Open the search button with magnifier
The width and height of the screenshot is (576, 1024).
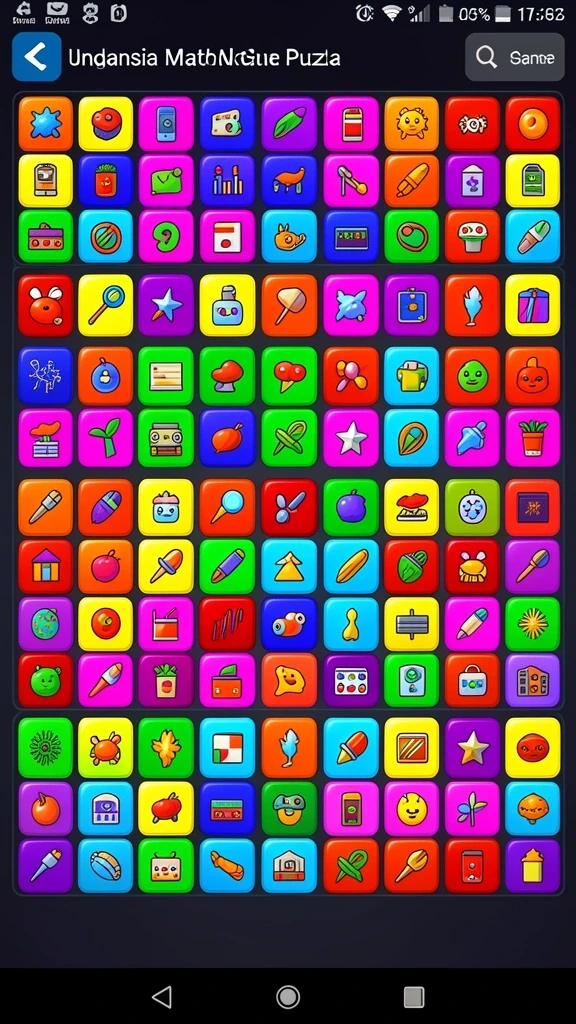coord(515,57)
